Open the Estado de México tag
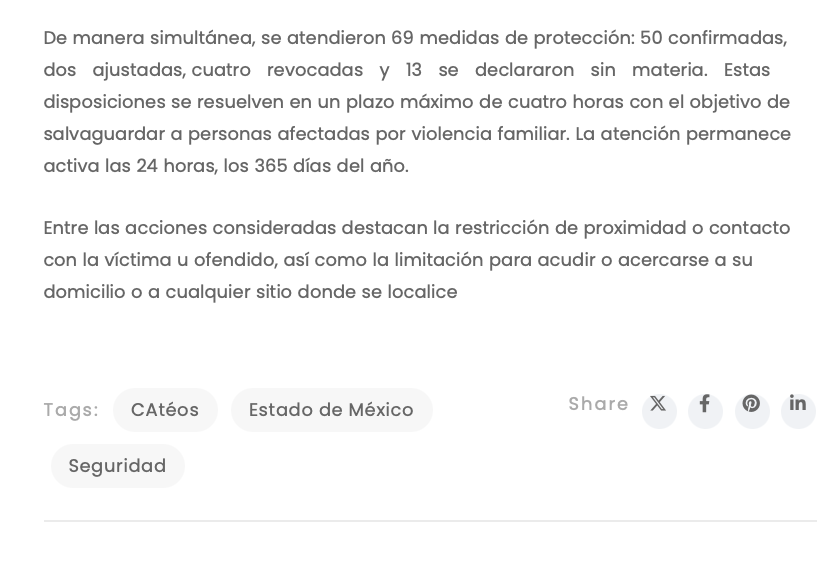 tap(331, 410)
